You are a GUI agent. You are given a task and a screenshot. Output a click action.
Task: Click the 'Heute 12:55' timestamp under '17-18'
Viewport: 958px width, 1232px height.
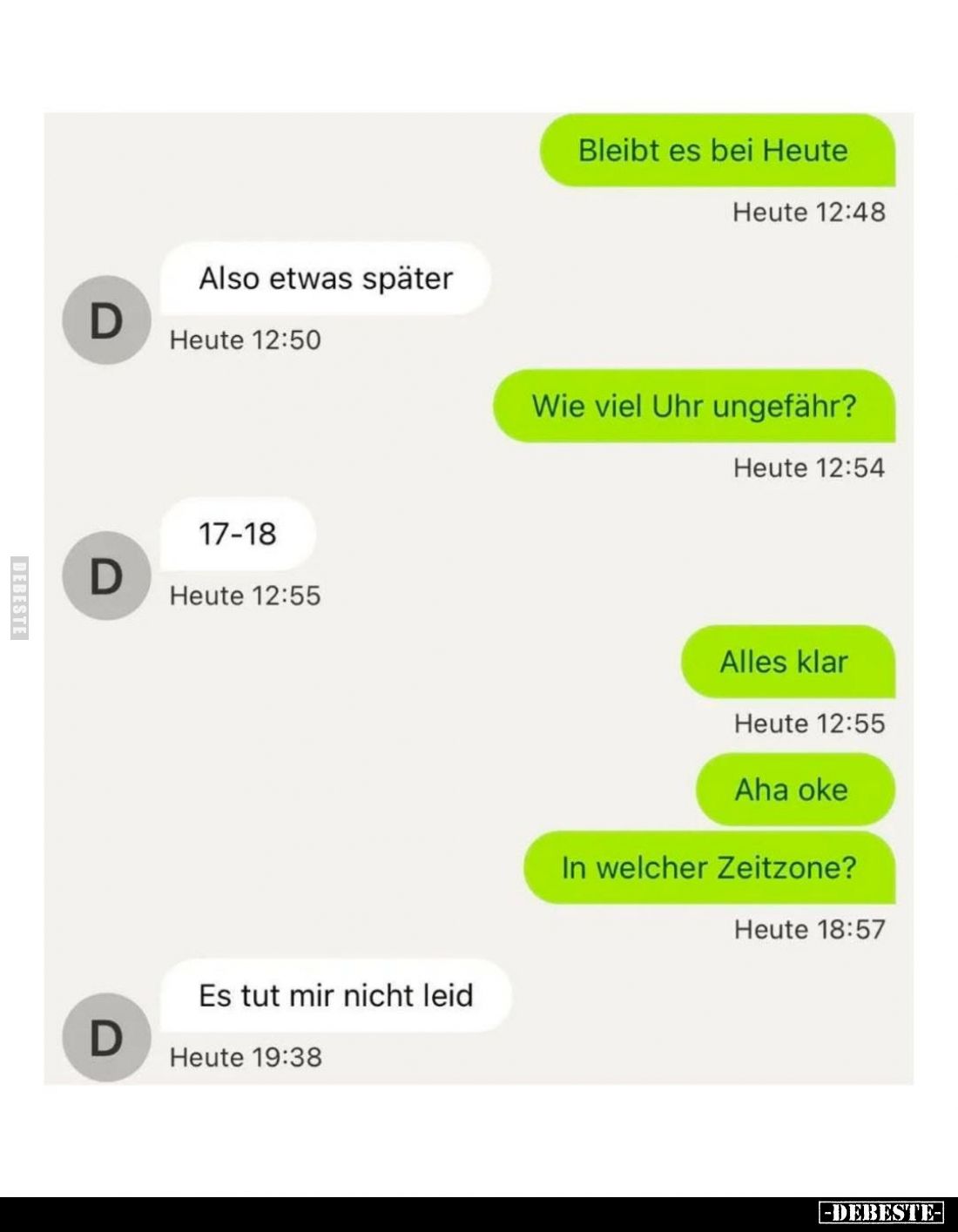246,596
